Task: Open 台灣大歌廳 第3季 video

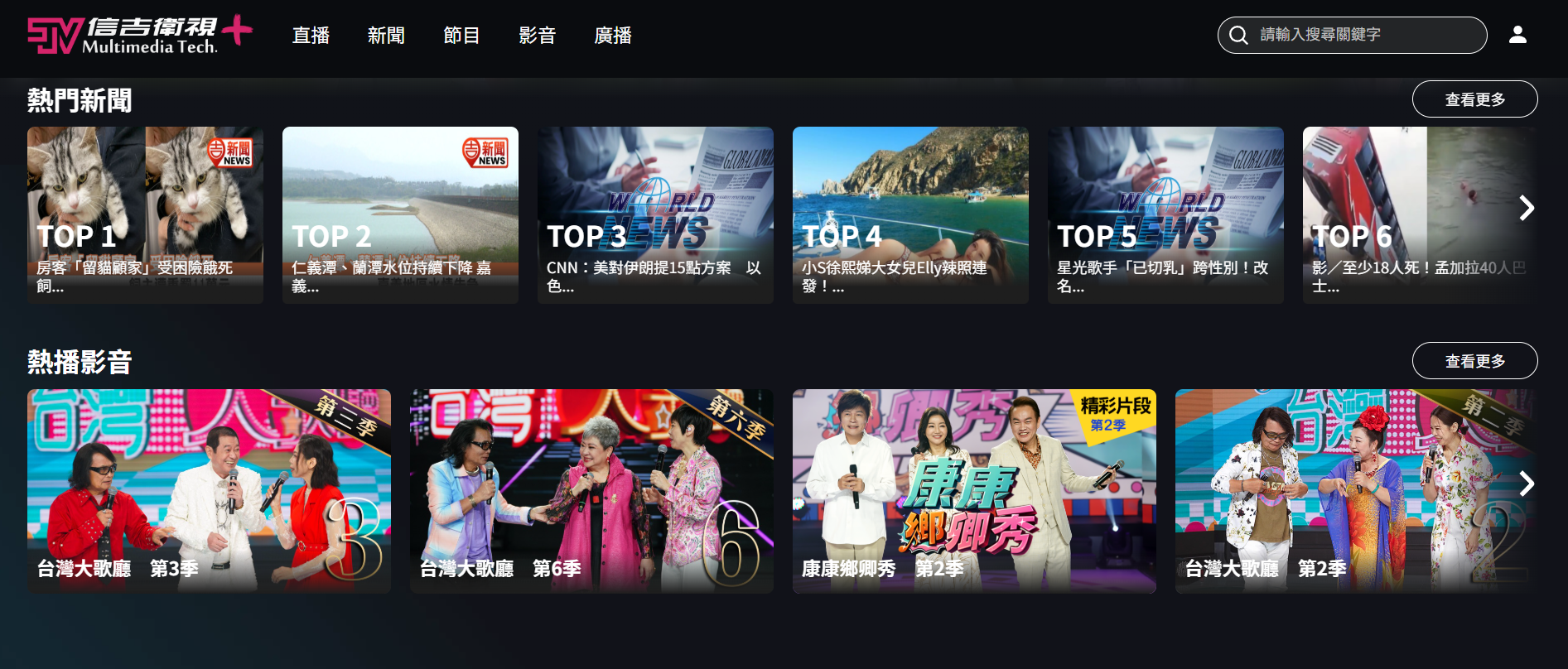Action: tap(209, 491)
